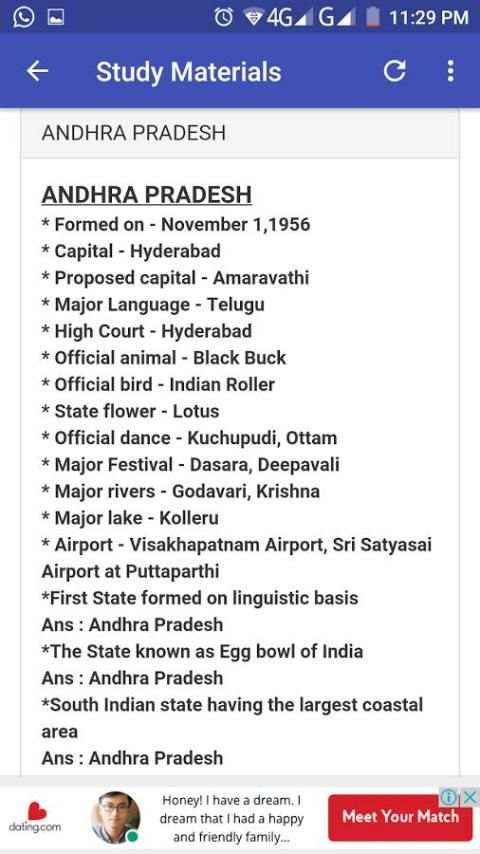Viewport: 480px width, 854px height.
Task: Close the dating.com ad banner
Action: [470, 798]
